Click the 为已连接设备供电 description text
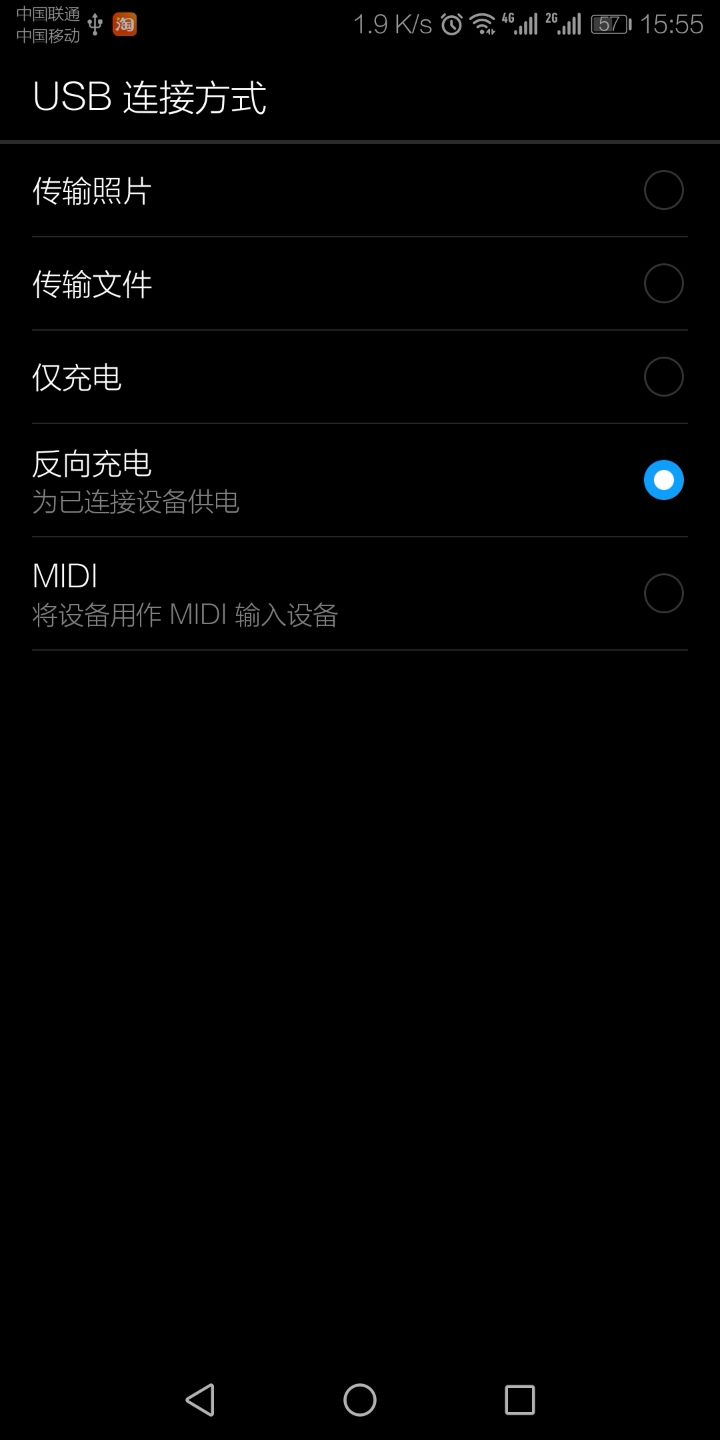This screenshot has width=720, height=1440. click(135, 504)
